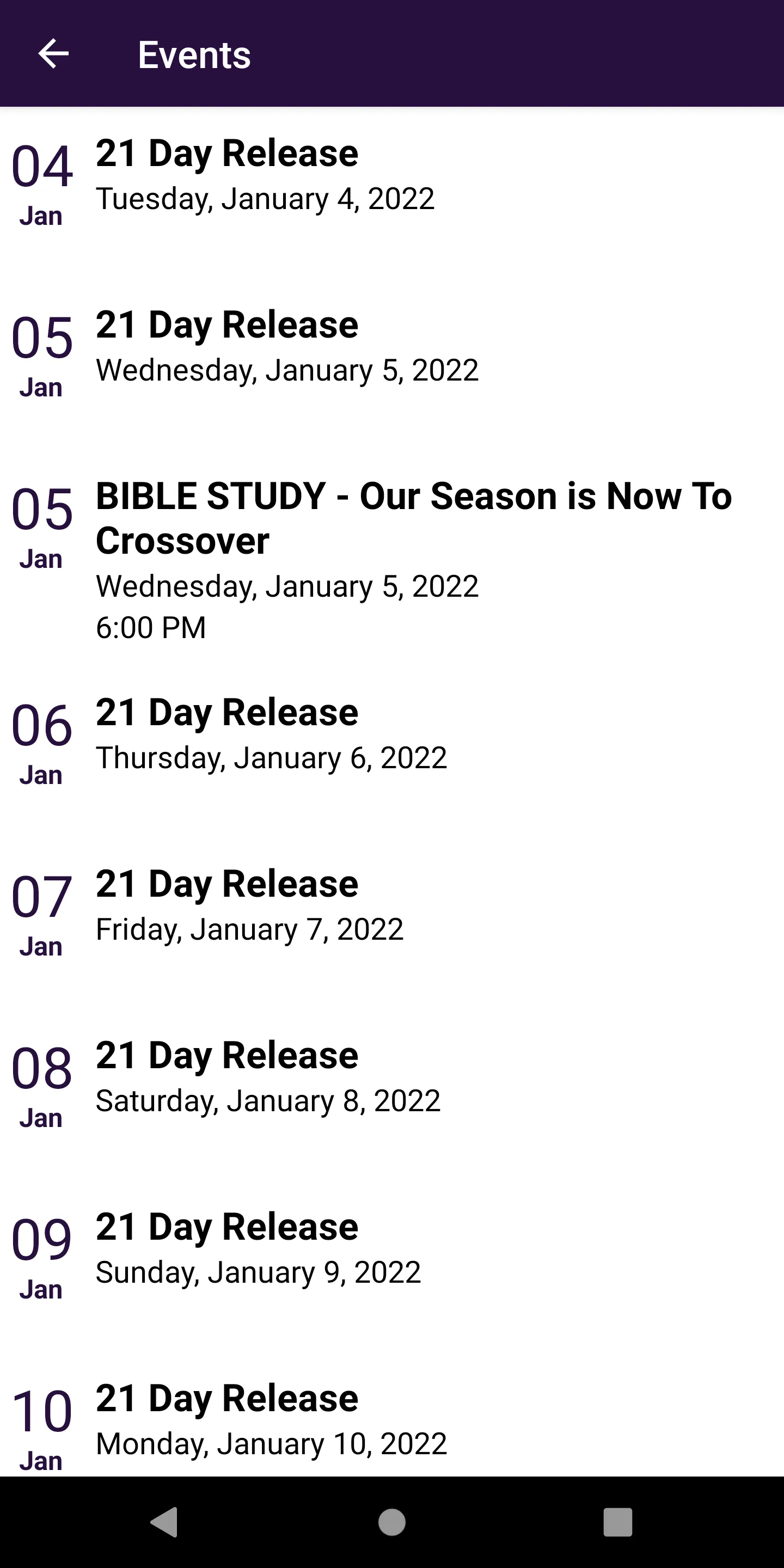Tap the system home button
The image size is (784, 1568).
[392, 1522]
